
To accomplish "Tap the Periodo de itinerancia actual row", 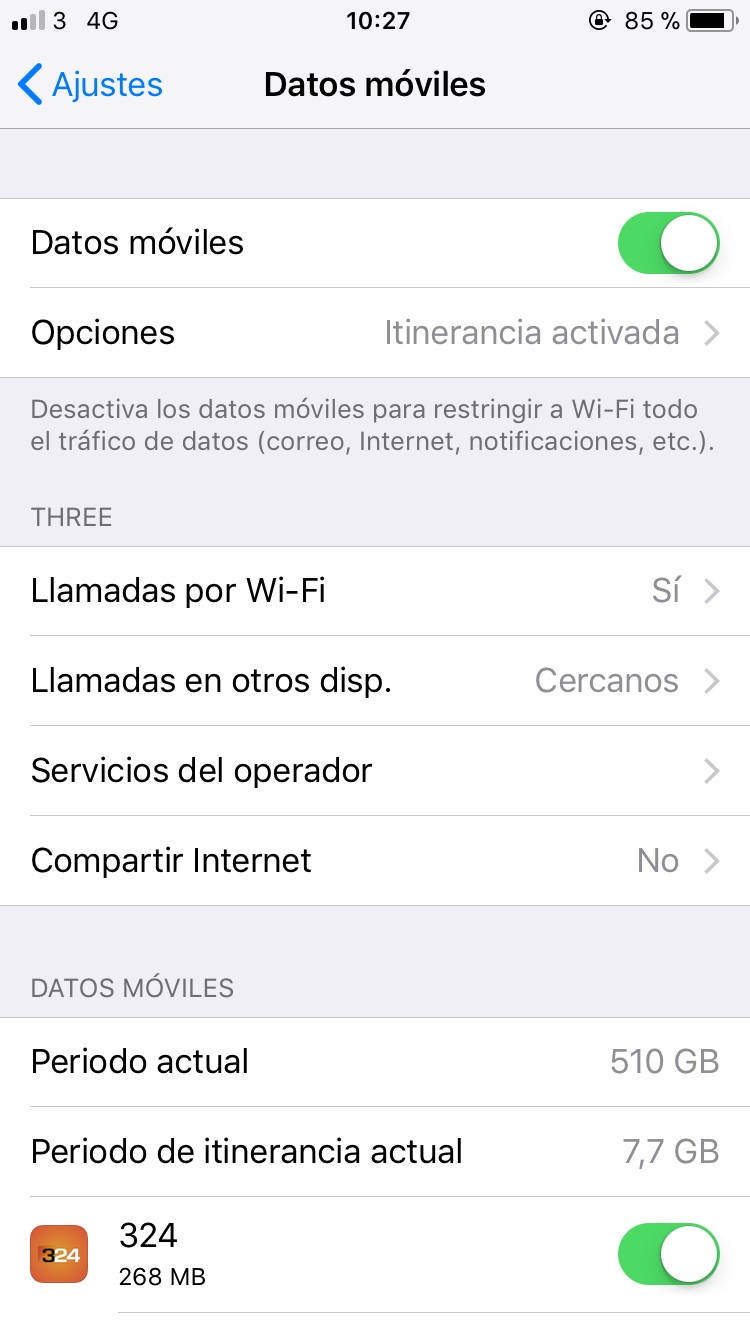I will pyautogui.click(x=375, y=1151).
